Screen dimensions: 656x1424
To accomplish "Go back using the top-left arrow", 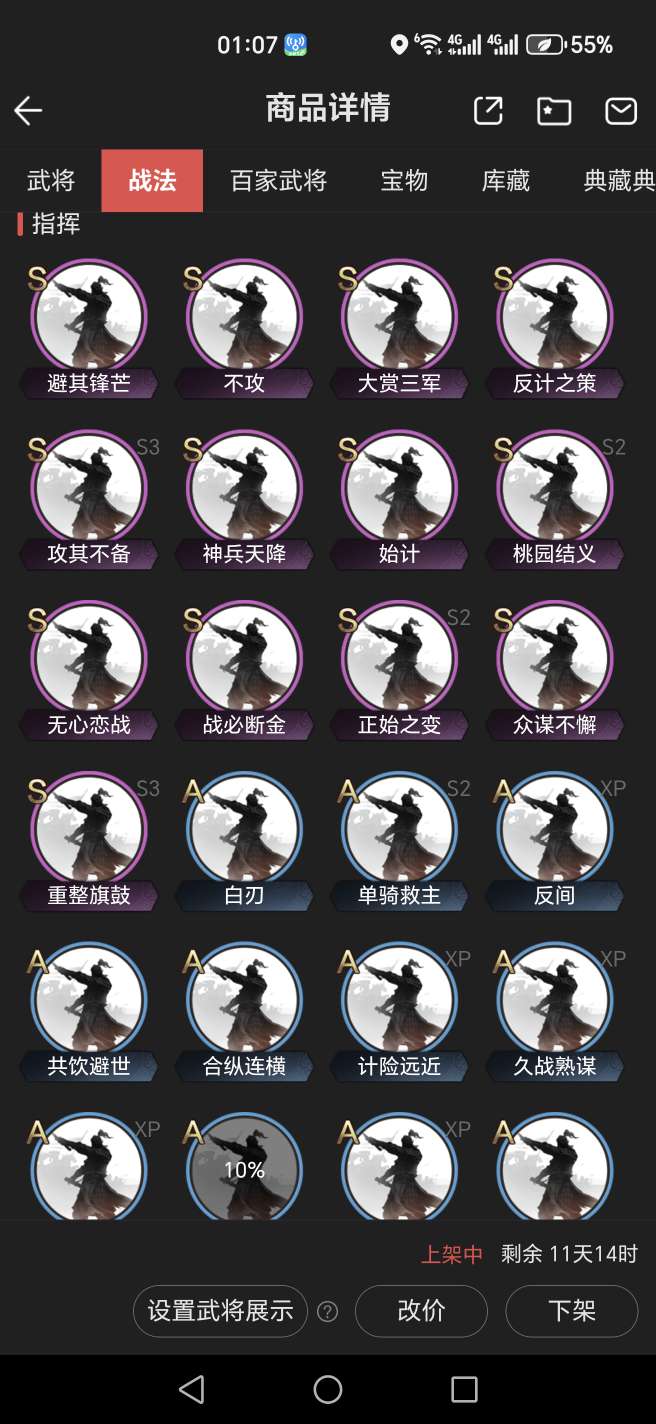I will point(28,110).
